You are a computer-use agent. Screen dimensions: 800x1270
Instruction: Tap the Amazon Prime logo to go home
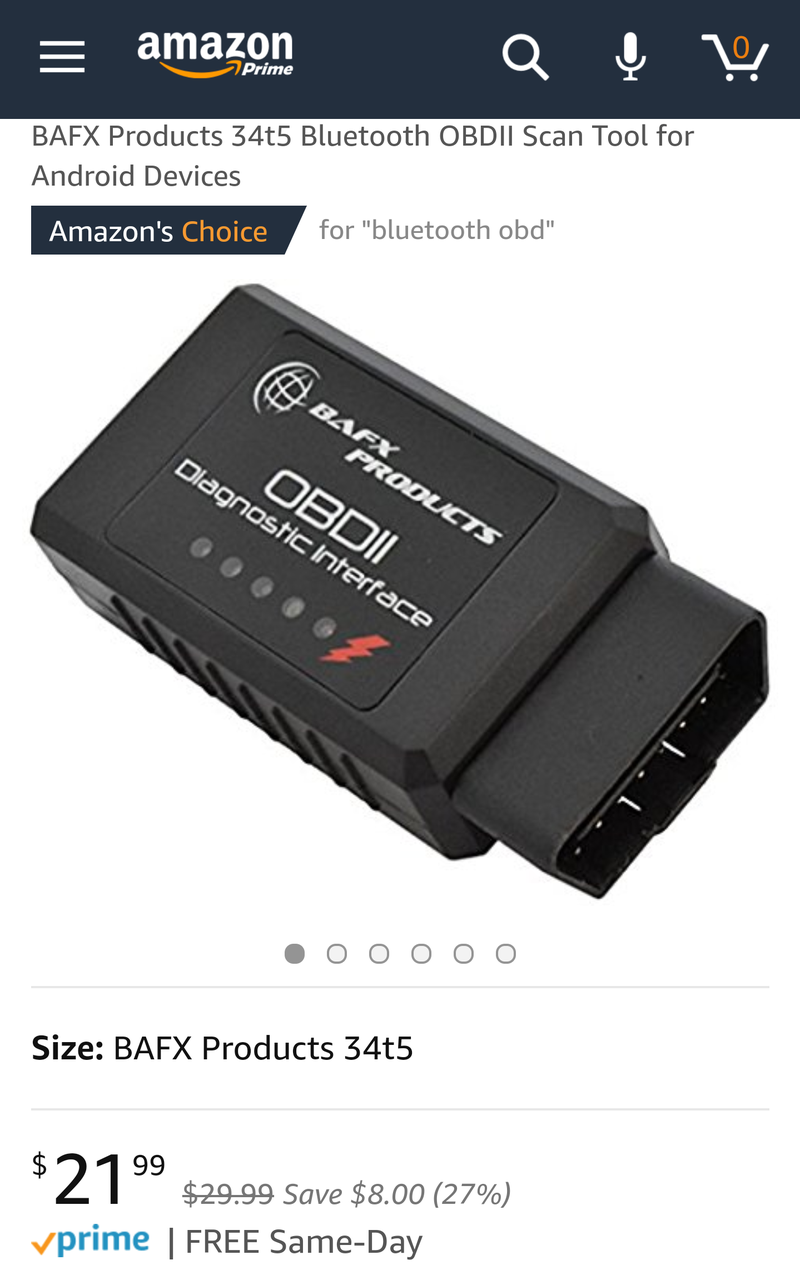[215, 54]
